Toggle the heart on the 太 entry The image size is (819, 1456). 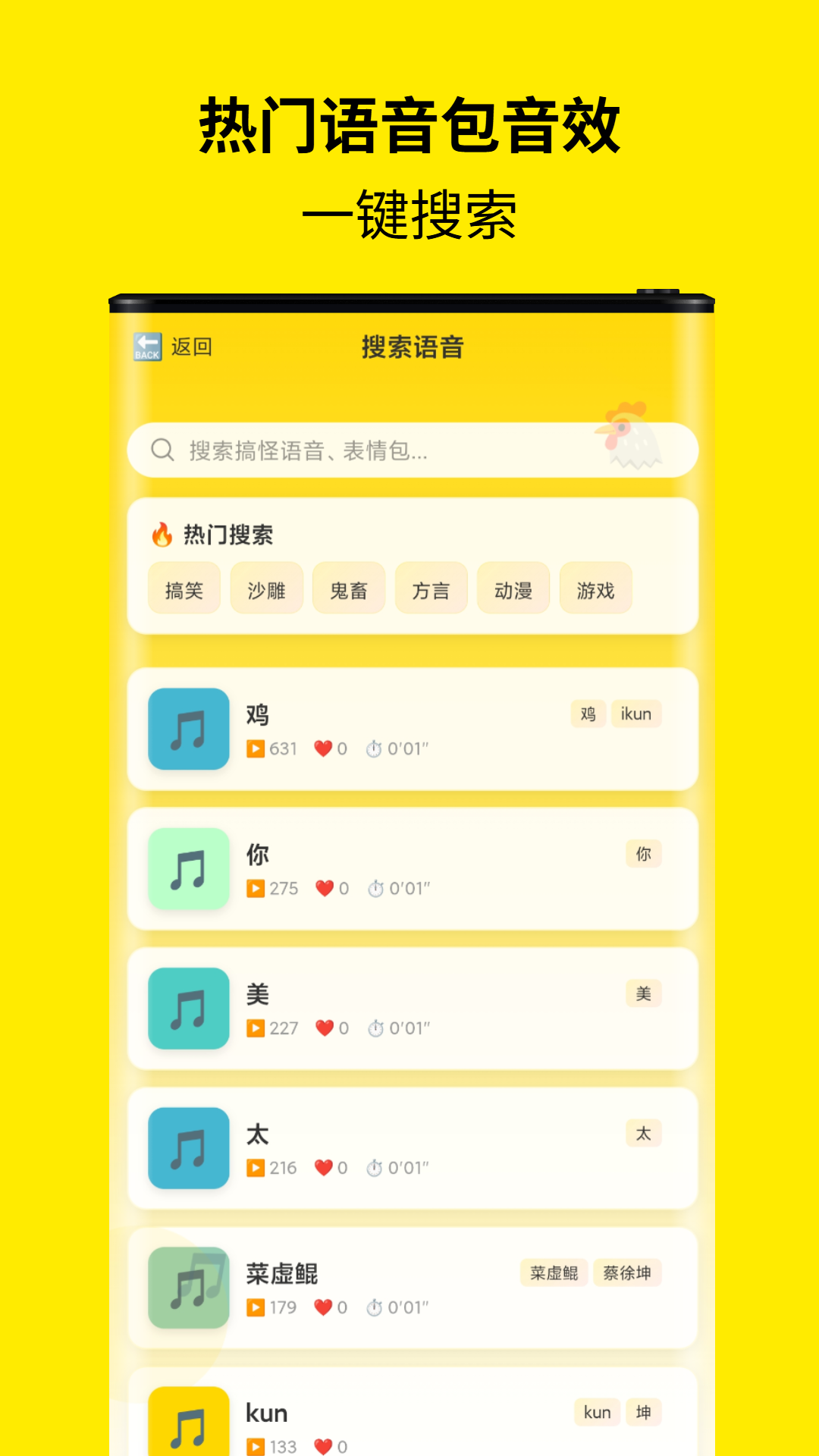(x=325, y=1169)
